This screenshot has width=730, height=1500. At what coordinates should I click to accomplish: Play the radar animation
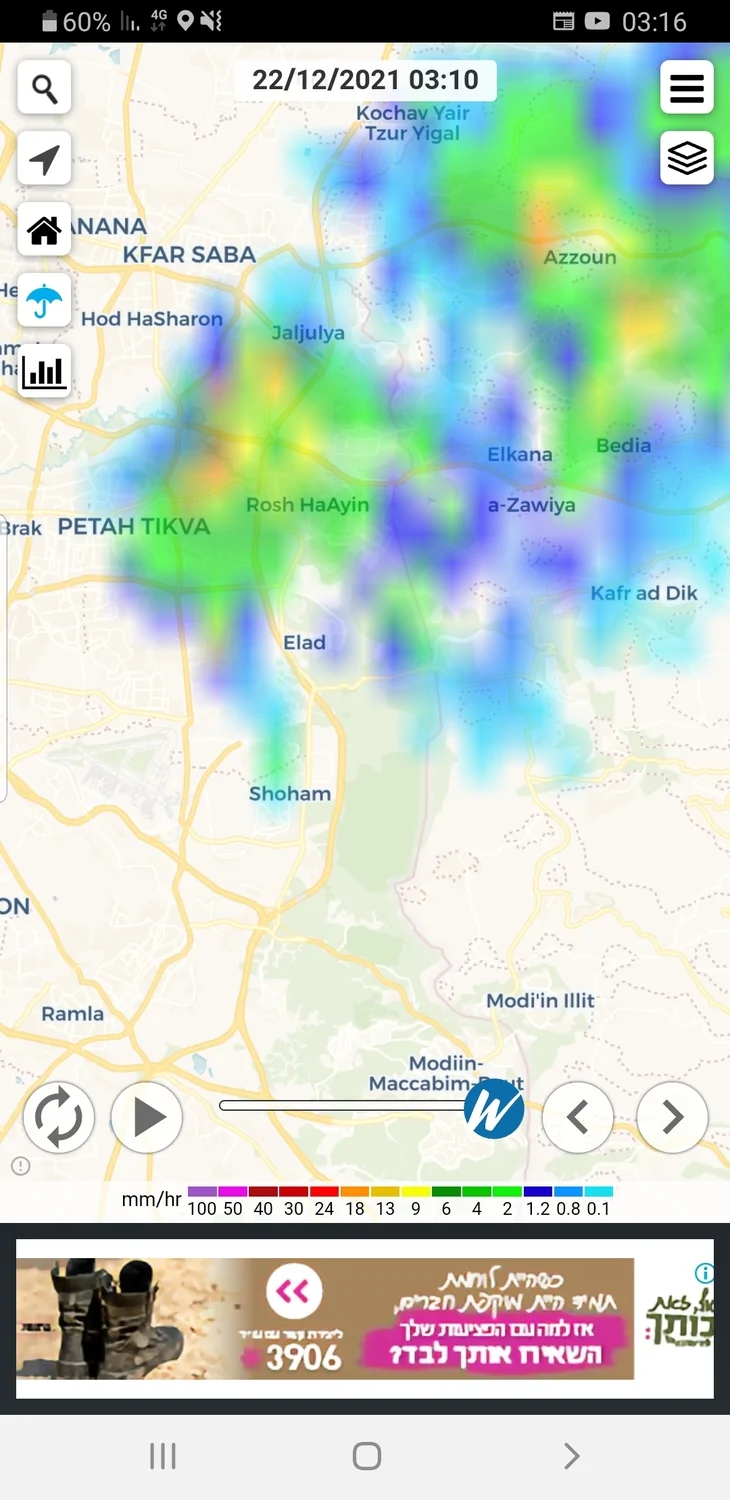point(147,1117)
